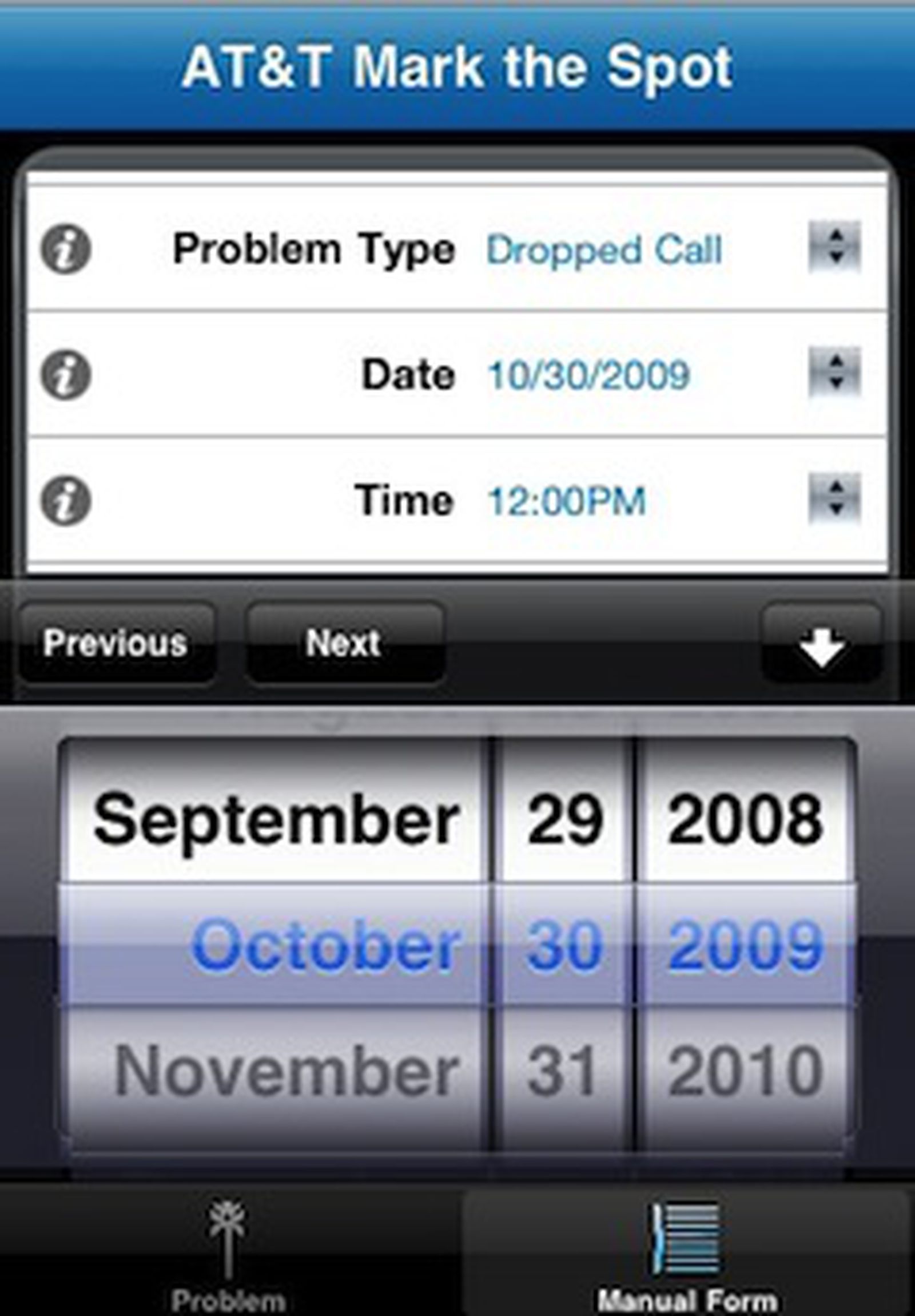Tap the Date info icon

pyautogui.click(x=65, y=374)
